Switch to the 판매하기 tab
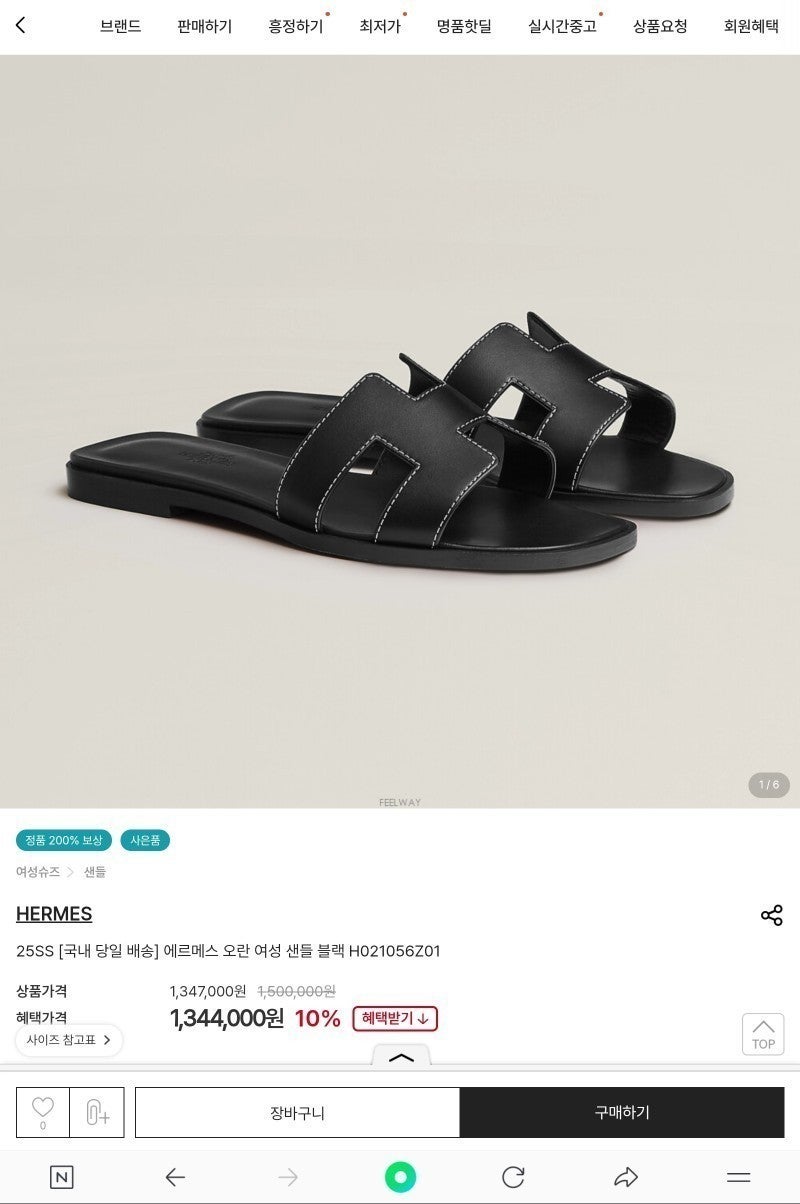 [204, 27]
